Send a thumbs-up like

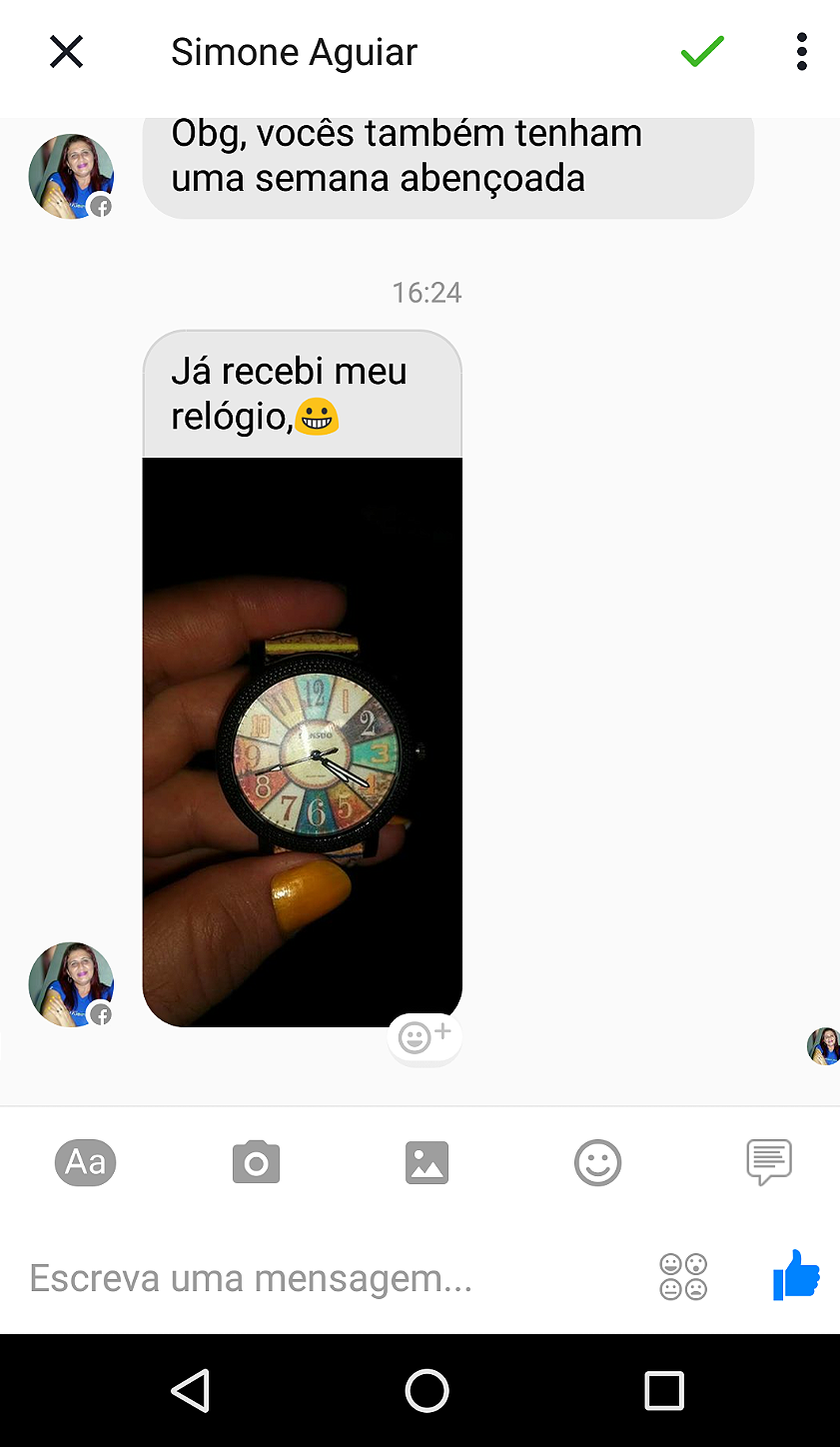(795, 1276)
